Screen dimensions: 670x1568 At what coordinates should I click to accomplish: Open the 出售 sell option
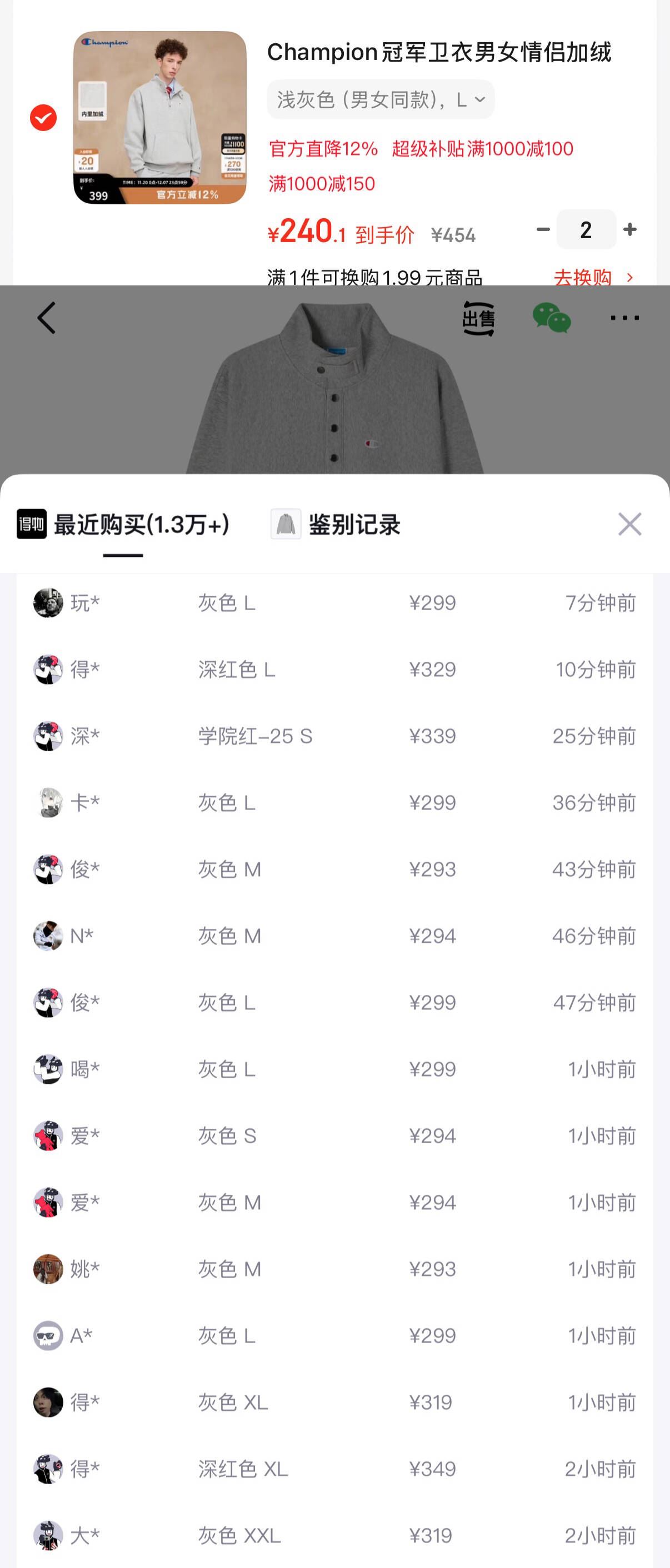478,318
